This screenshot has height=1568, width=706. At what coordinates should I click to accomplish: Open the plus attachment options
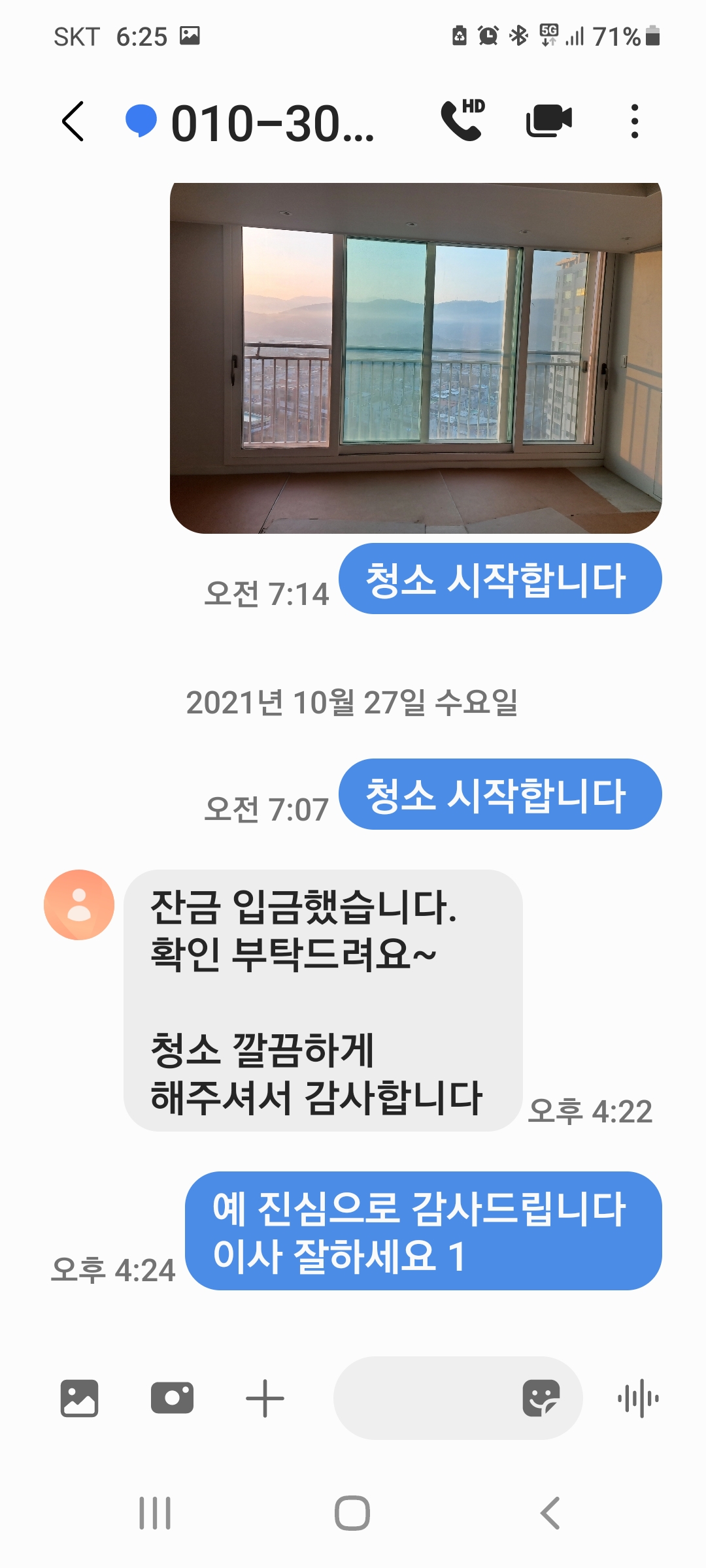click(265, 1398)
